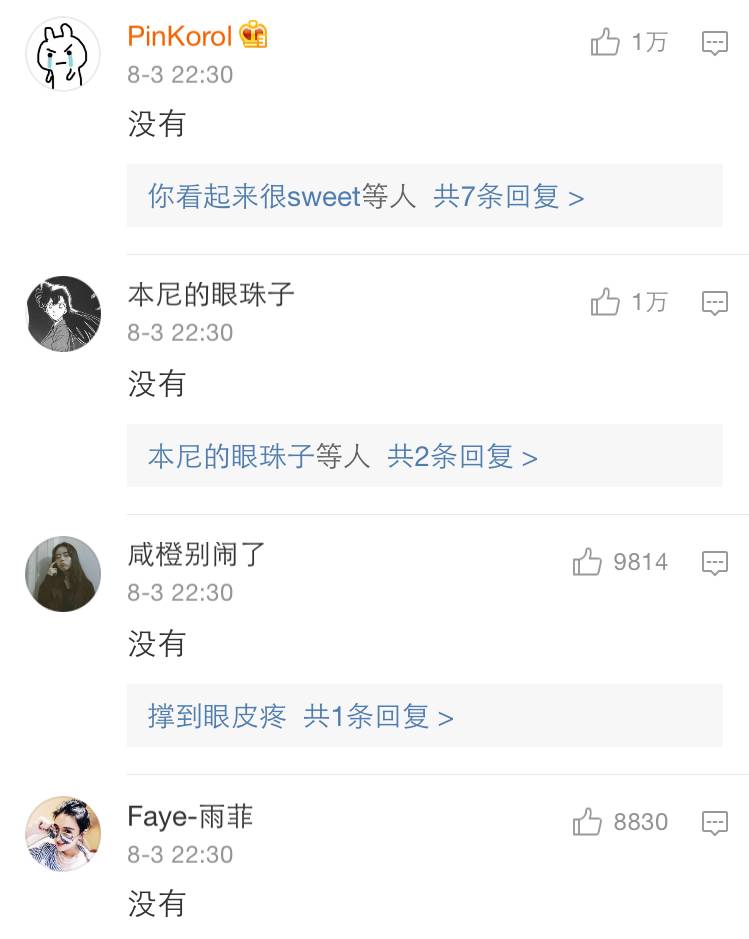Open PinKorol's profile avatar
This screenshot has width=749, height=939.
tap(62, 55)
